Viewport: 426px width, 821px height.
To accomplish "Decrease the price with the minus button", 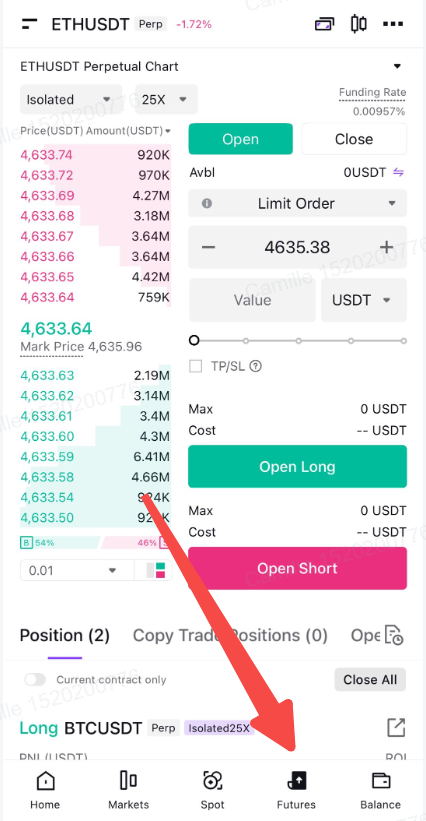I will (x=208, y=247).
